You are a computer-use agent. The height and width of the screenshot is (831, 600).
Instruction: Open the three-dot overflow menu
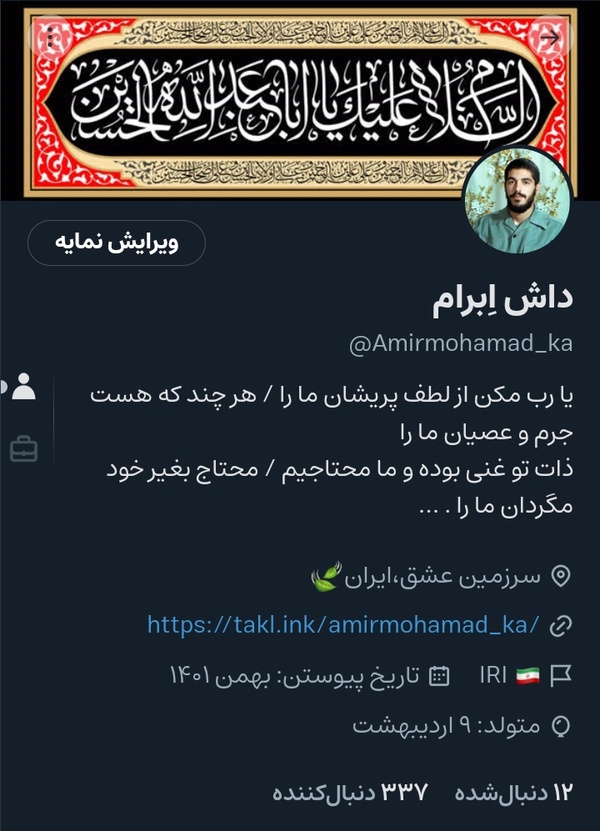pos(49,37)
